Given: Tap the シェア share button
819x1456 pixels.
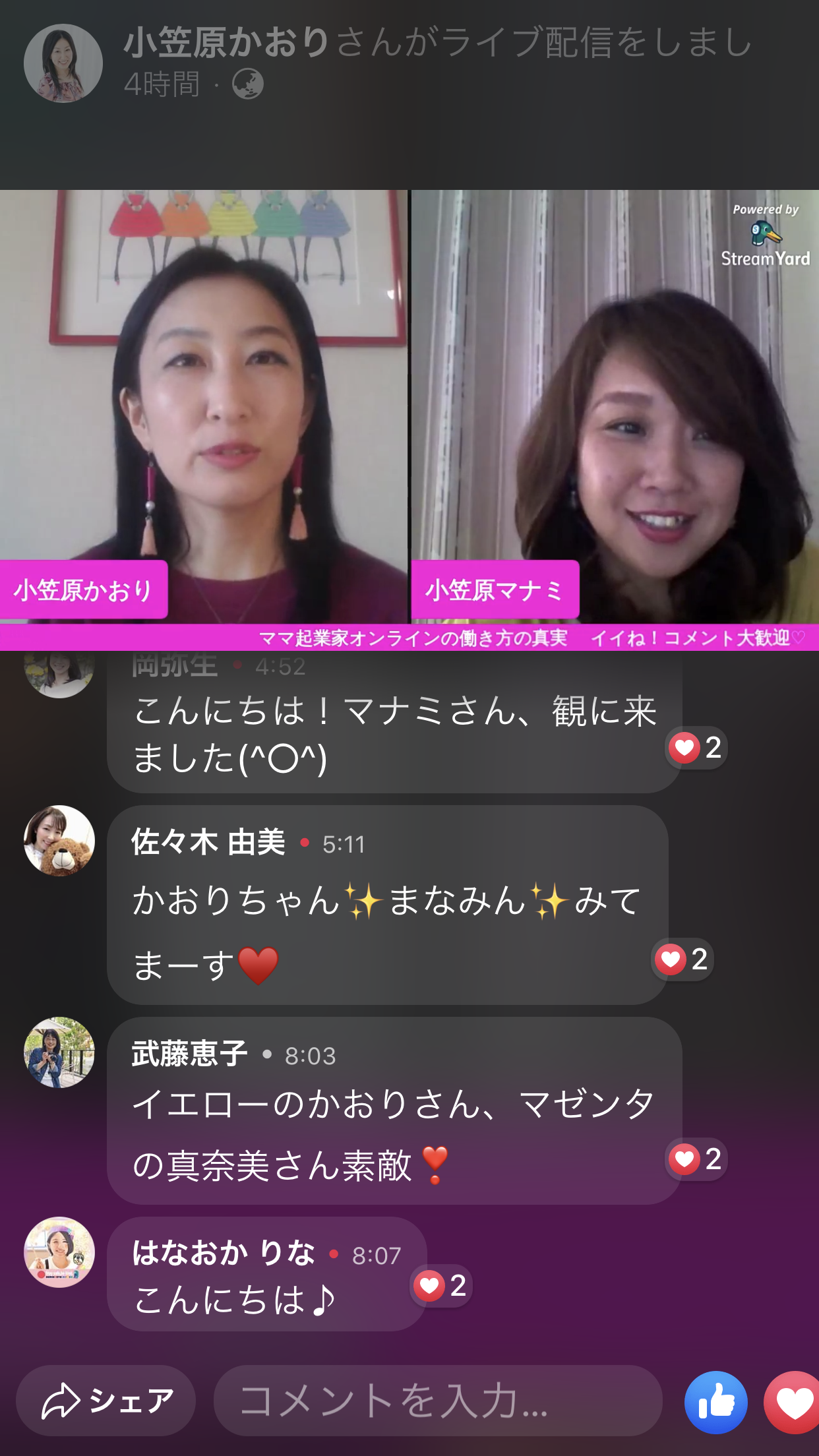Looking at the screenshot, I should tap(106, 1401).
